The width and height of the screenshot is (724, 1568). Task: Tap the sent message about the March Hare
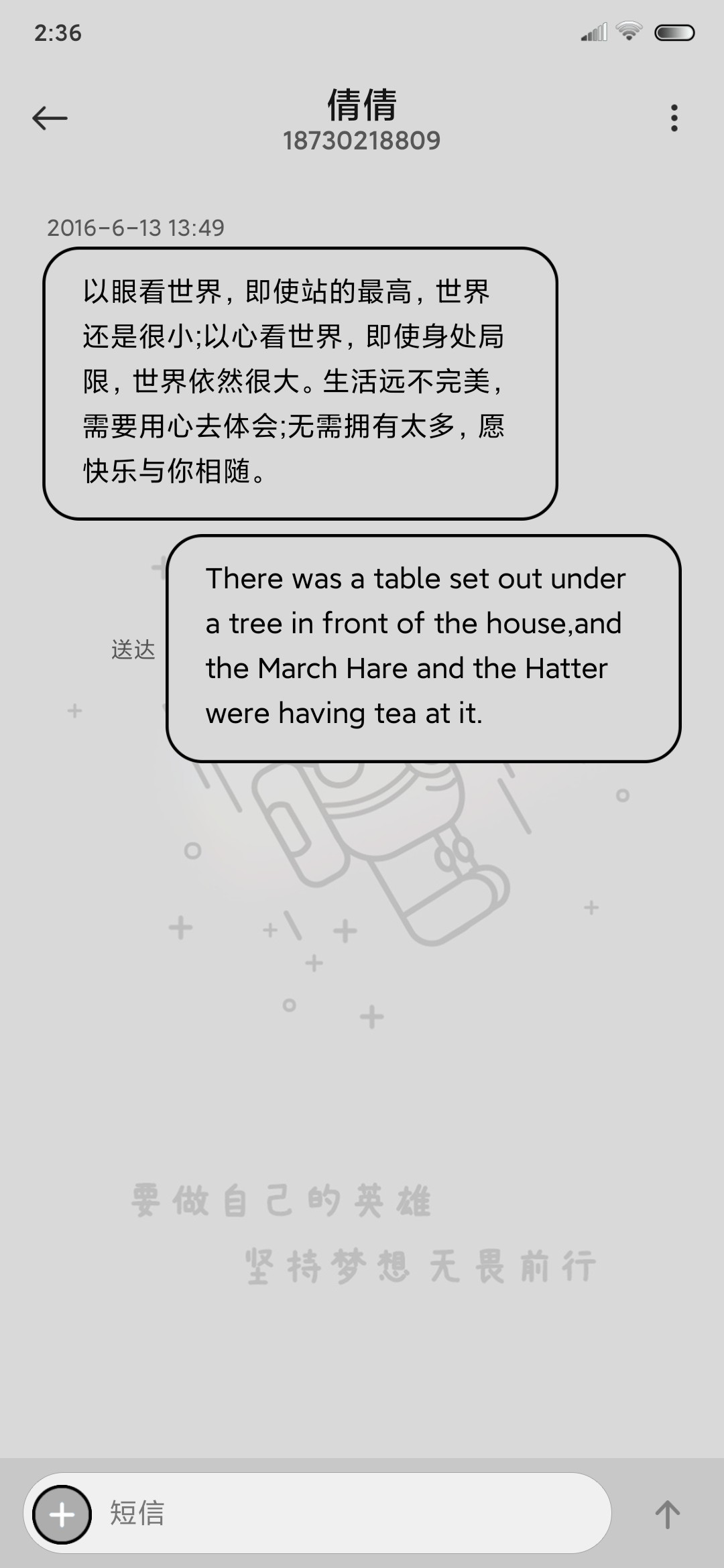[x=424, y=648]
